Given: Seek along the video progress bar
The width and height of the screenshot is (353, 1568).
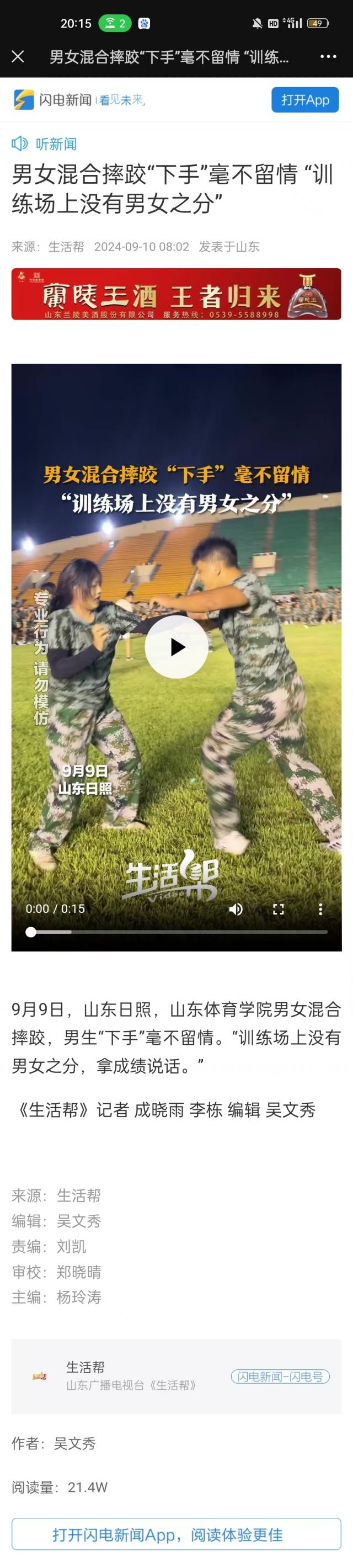Looking at the screenshot, I should (176, 931).
